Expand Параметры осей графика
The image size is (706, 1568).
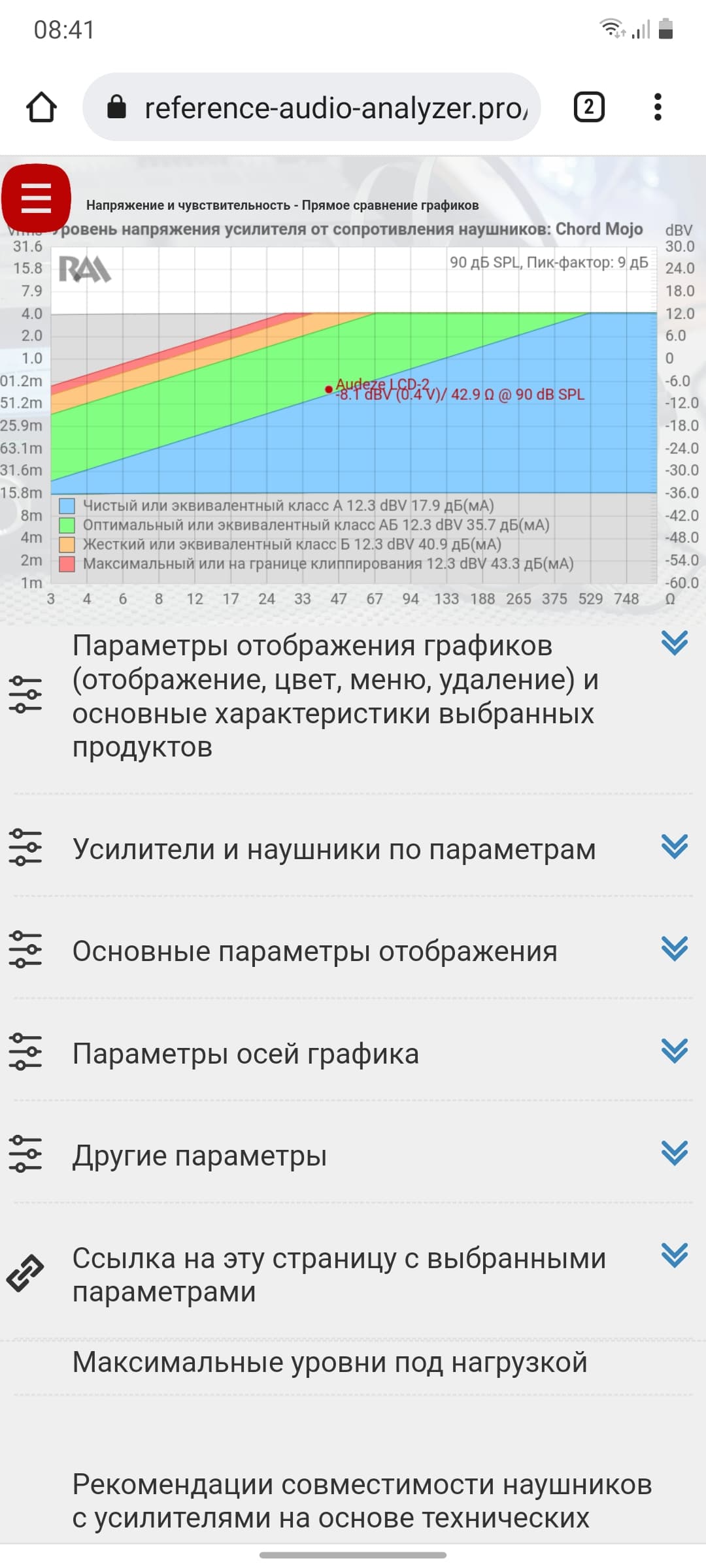pyautogui.click(x=353, y=1053)
